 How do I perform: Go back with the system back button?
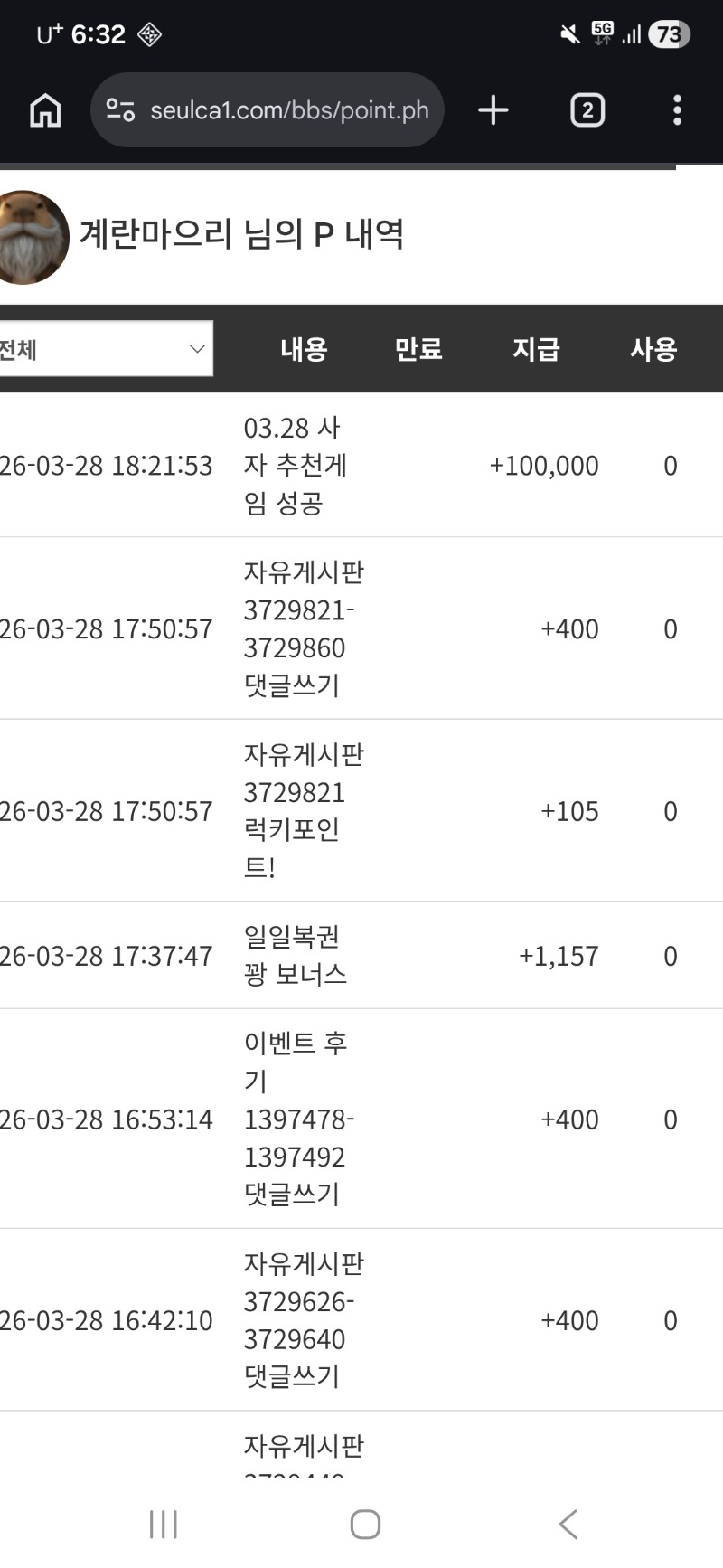point(568,1524)
